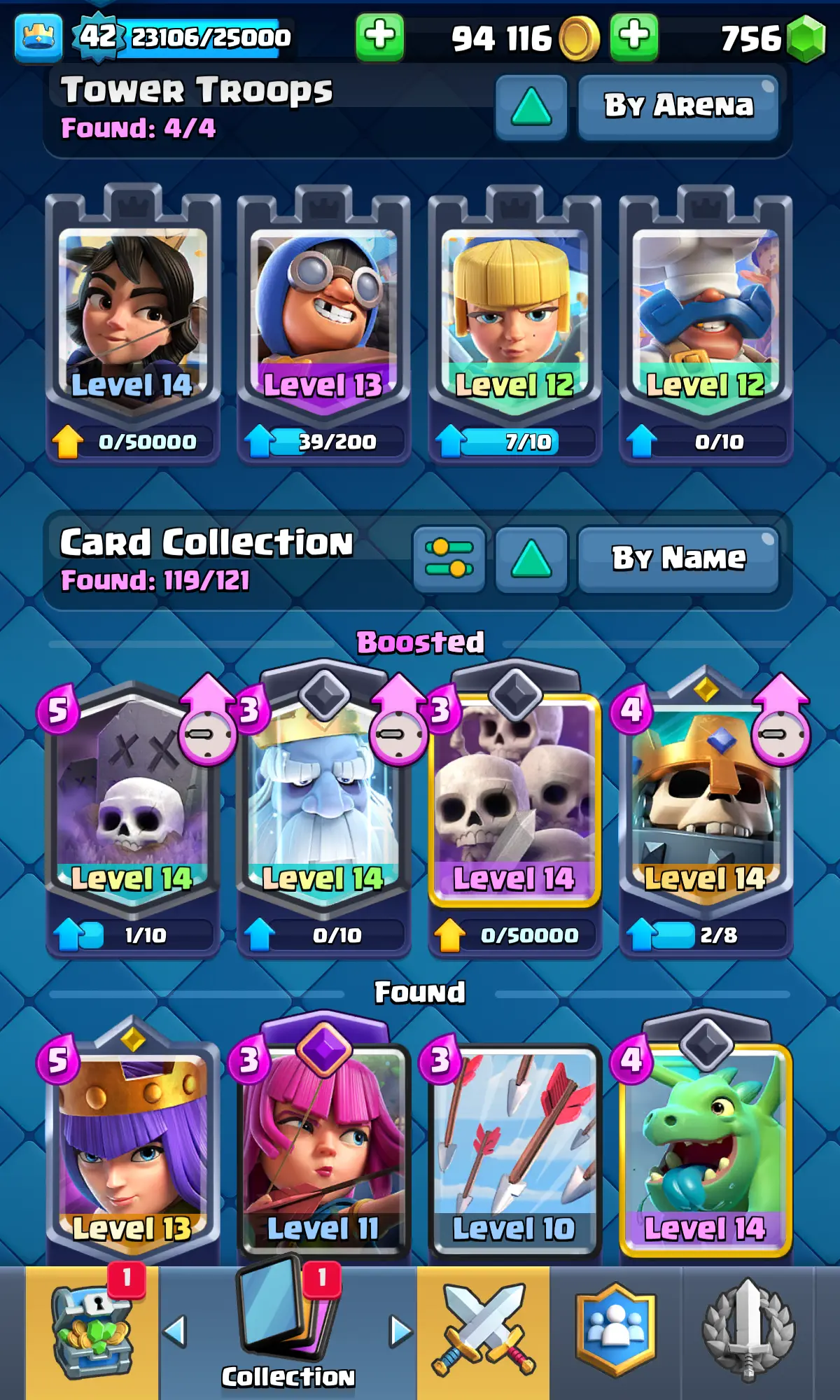Select the Level 10 Arrows card
Viewport: 840px width, 1400px height.
click(x=514, y=1148)
